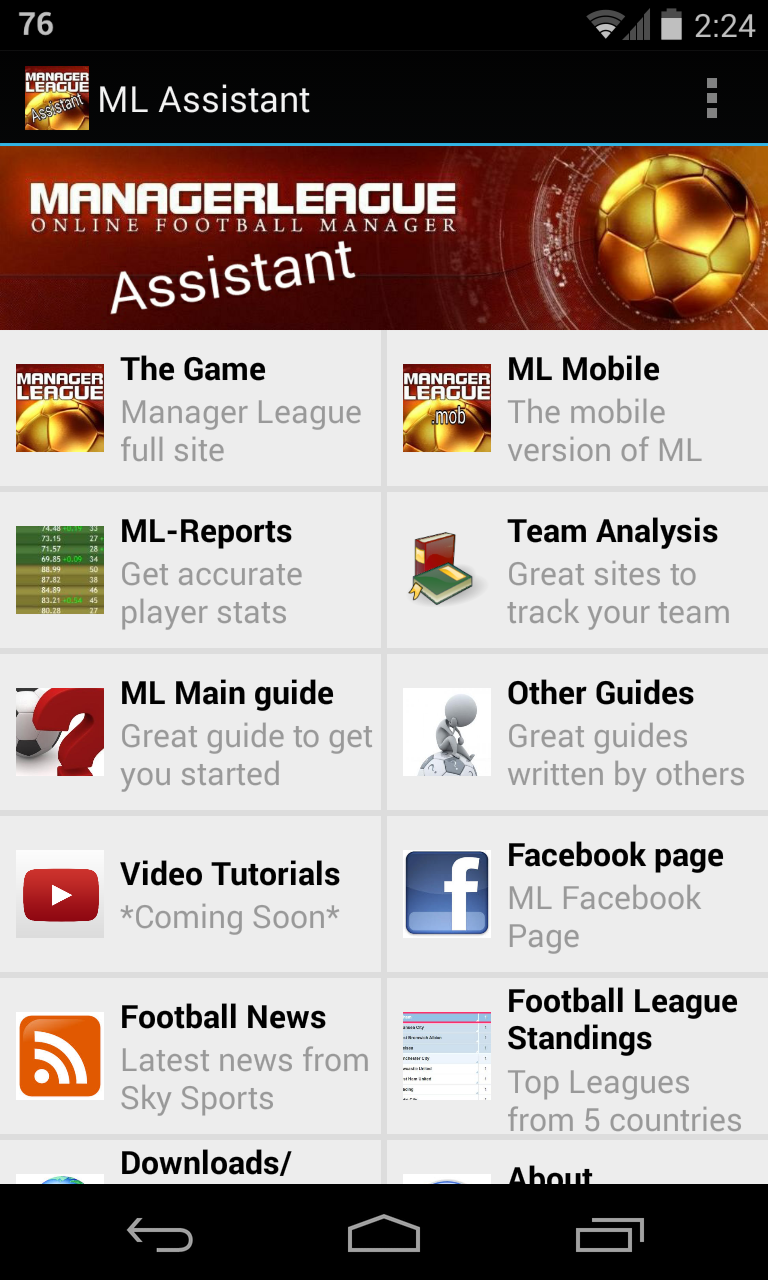
Task: Open the overflow menu
Action: (711, 99)
